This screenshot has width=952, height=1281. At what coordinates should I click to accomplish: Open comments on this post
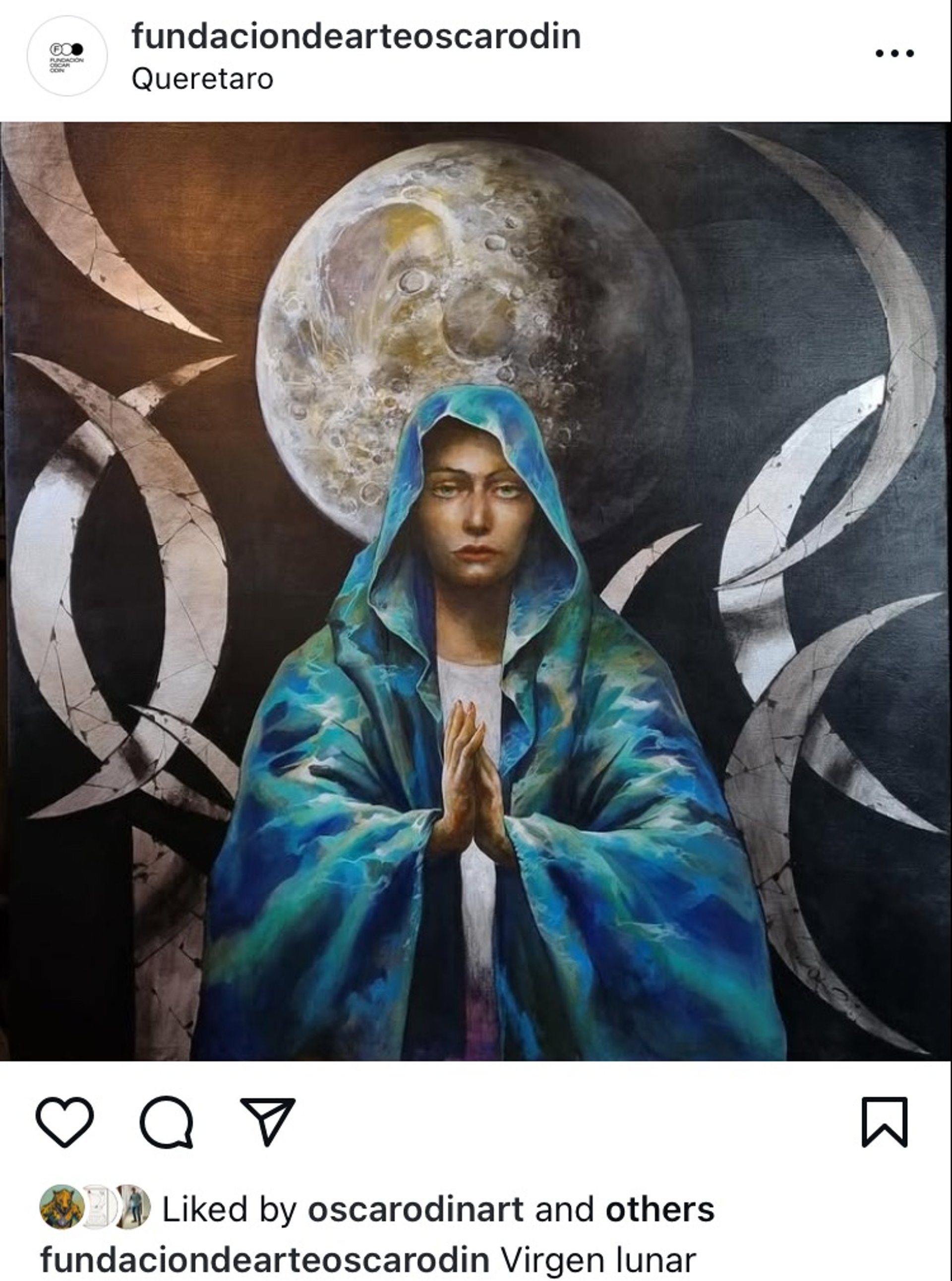167,1121
